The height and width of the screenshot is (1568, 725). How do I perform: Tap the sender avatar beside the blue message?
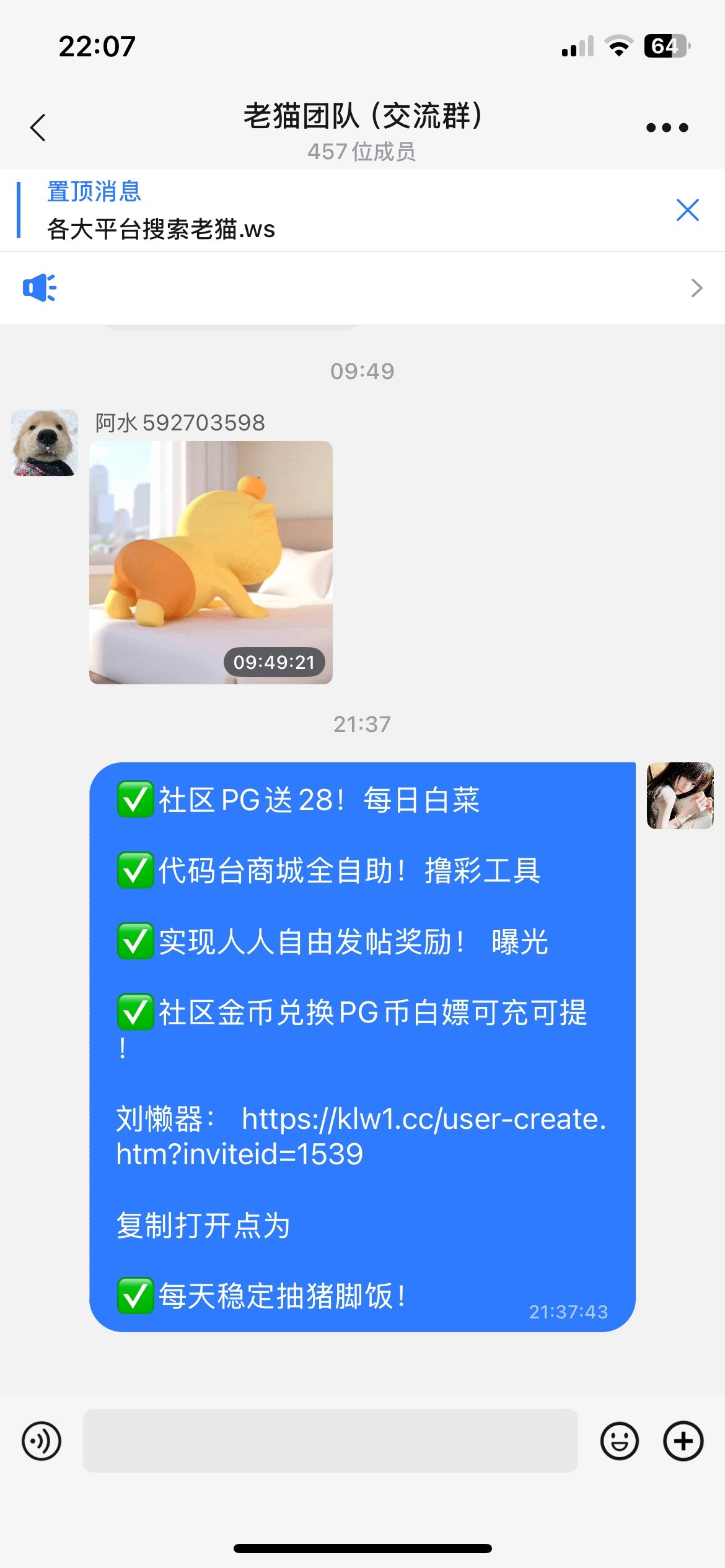coord(679,796)
